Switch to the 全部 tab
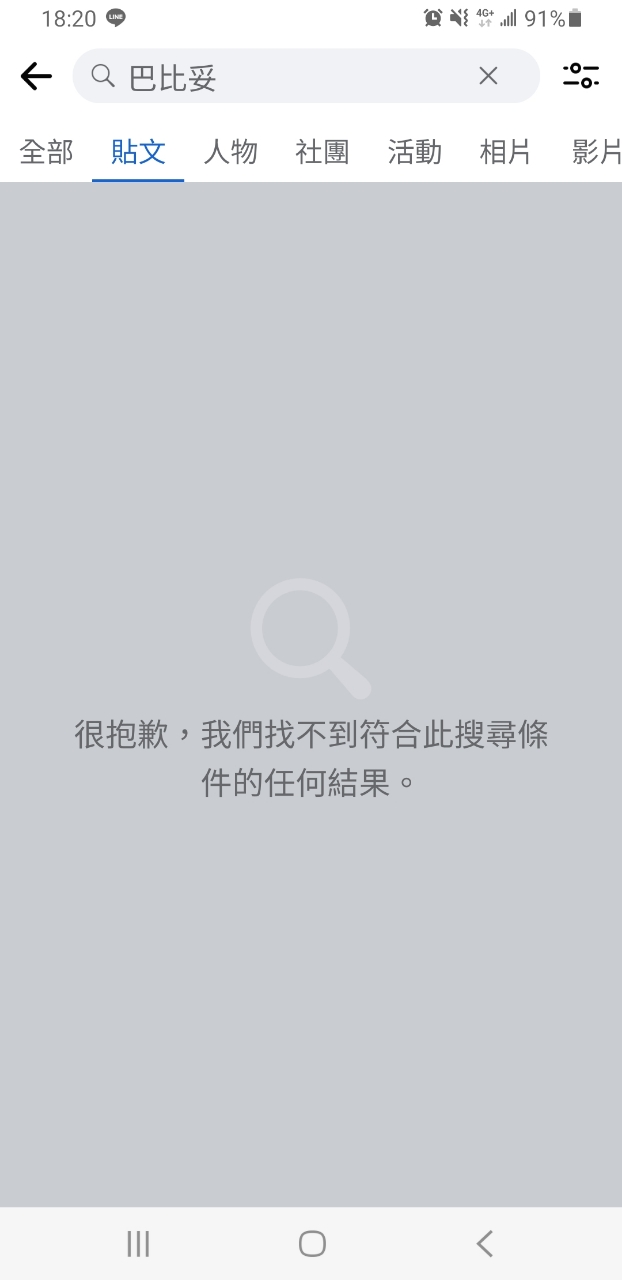The image size is (622, 1280). [46, 152]
